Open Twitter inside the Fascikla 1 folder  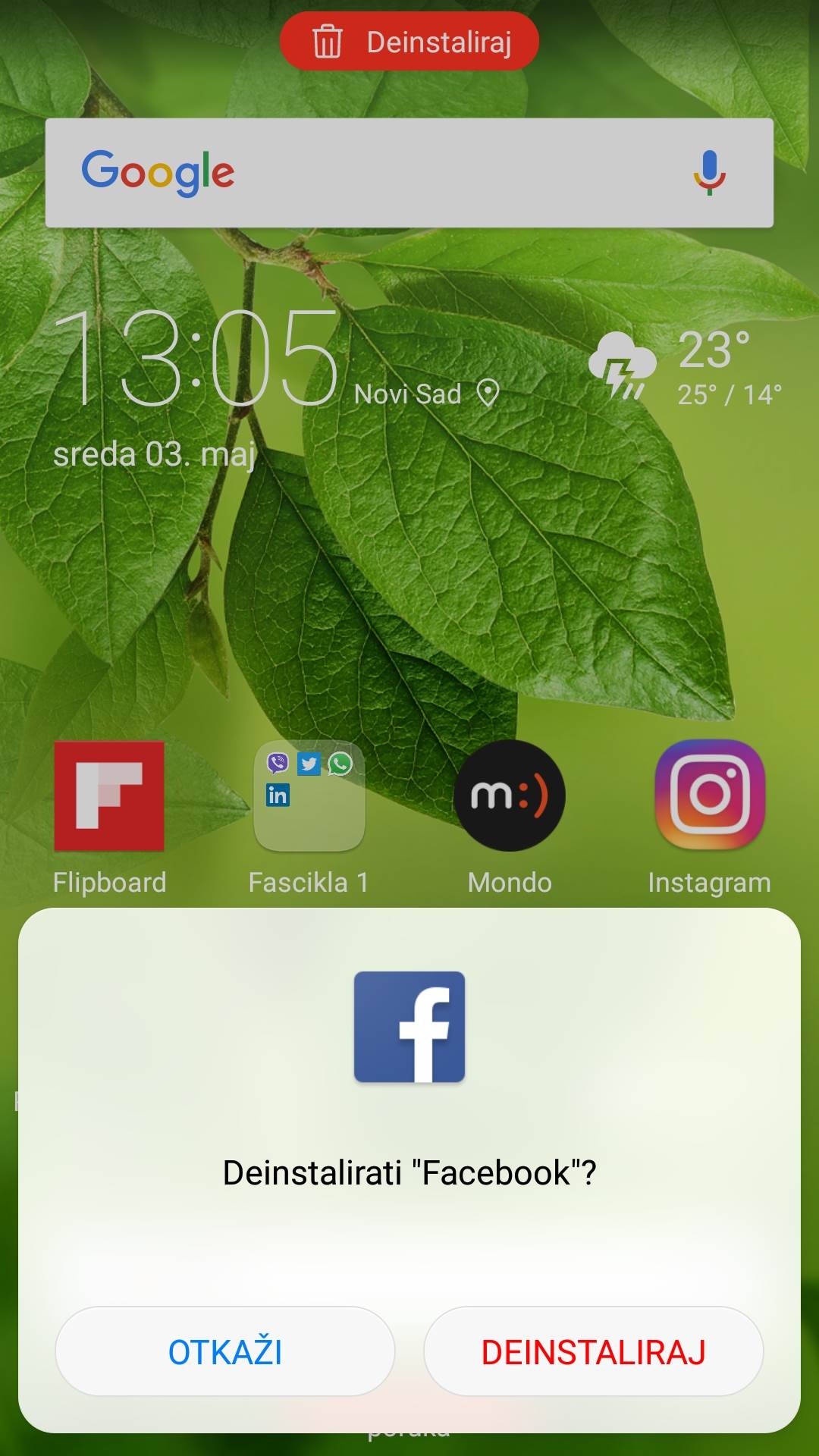click(309, 763)
